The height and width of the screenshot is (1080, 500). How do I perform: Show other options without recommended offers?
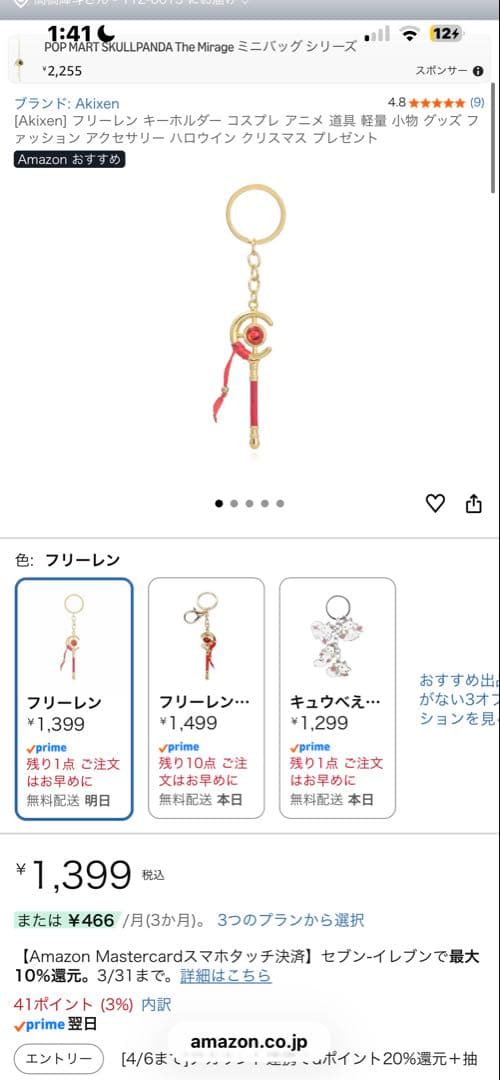pyautogui.click(x=459, y=699)
